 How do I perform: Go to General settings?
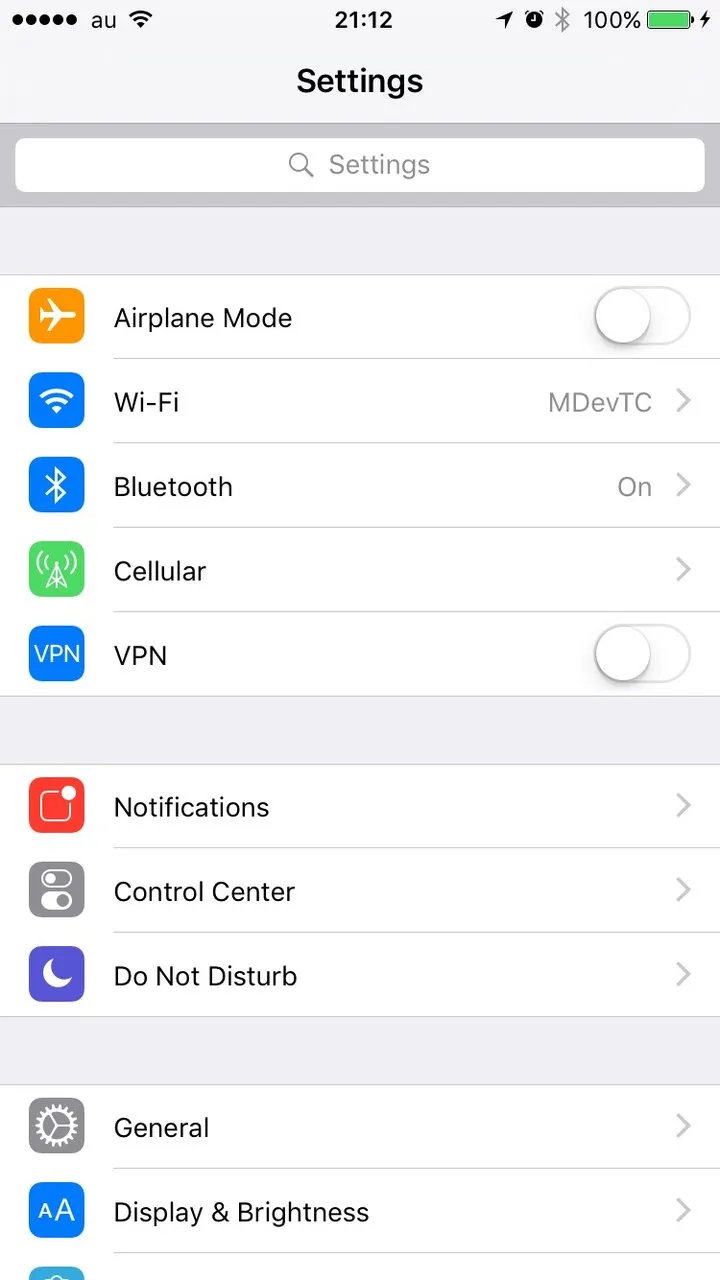coord(360,1127)
